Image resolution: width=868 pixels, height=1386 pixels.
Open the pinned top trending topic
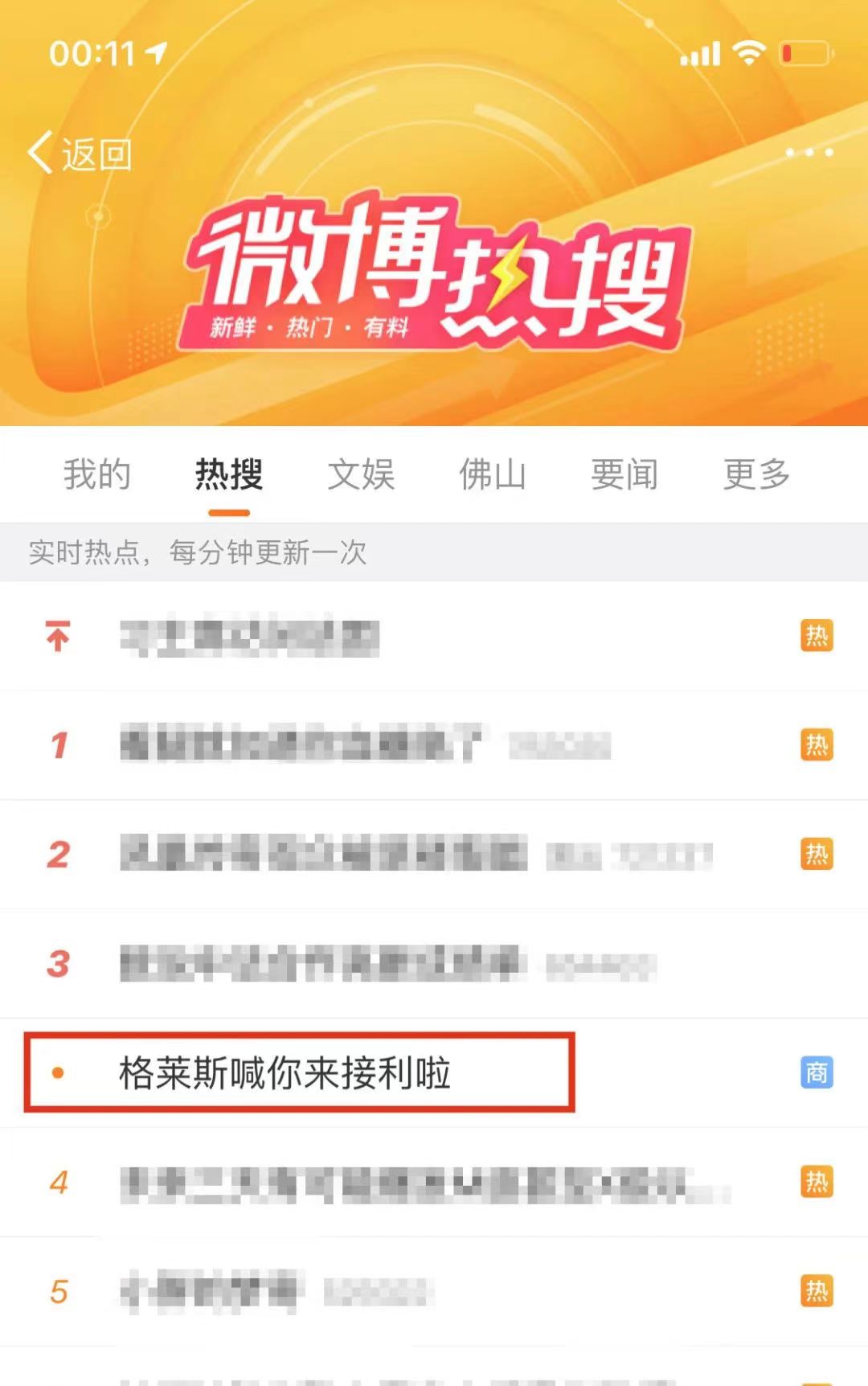tap(250, 638)
